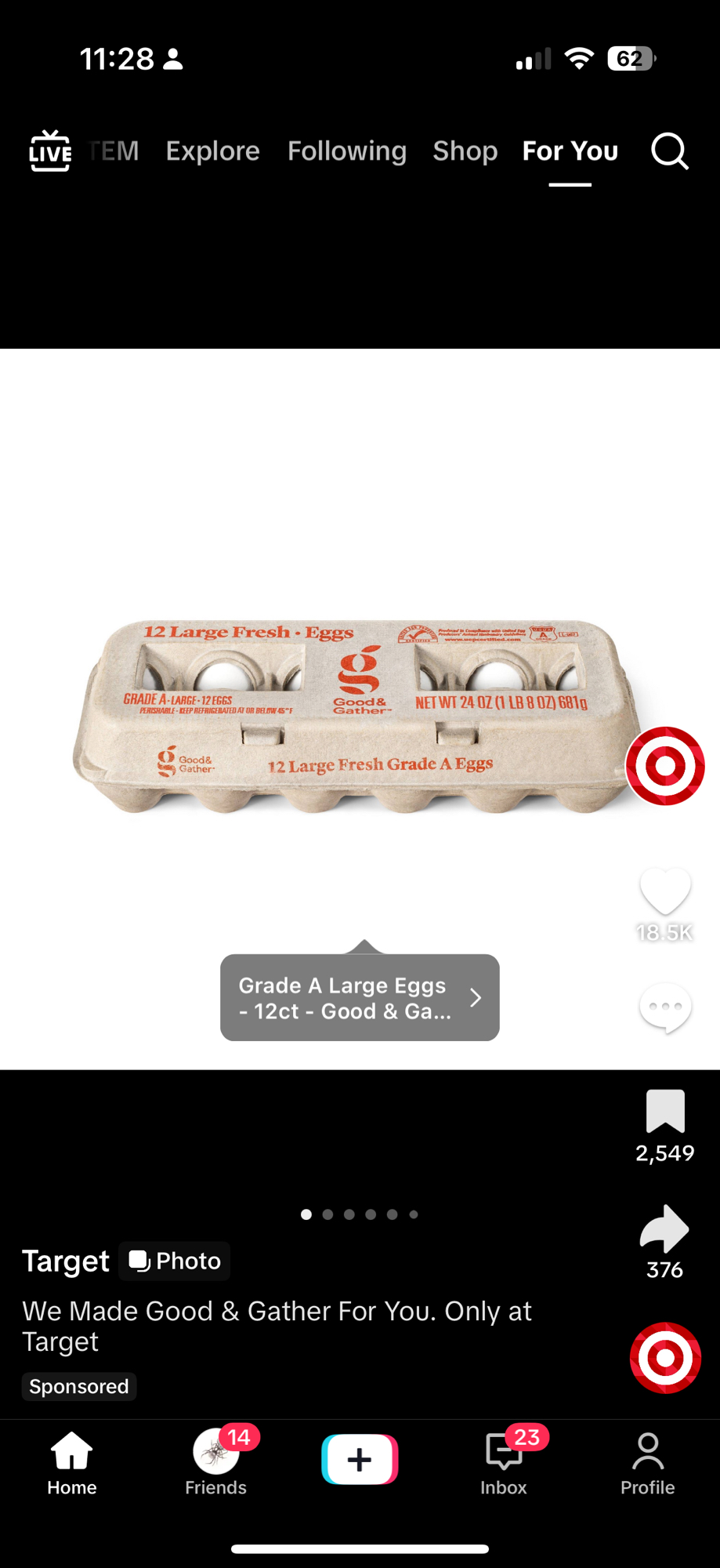Bookmark this Target post
This screenshot has height=1568, width=720.
pyautogui.click(x=664, y=1111)
